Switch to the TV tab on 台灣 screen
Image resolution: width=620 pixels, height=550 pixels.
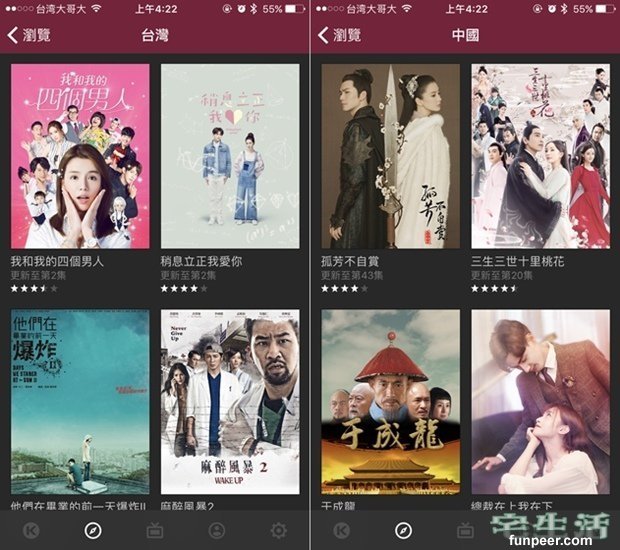coord(154,530)
